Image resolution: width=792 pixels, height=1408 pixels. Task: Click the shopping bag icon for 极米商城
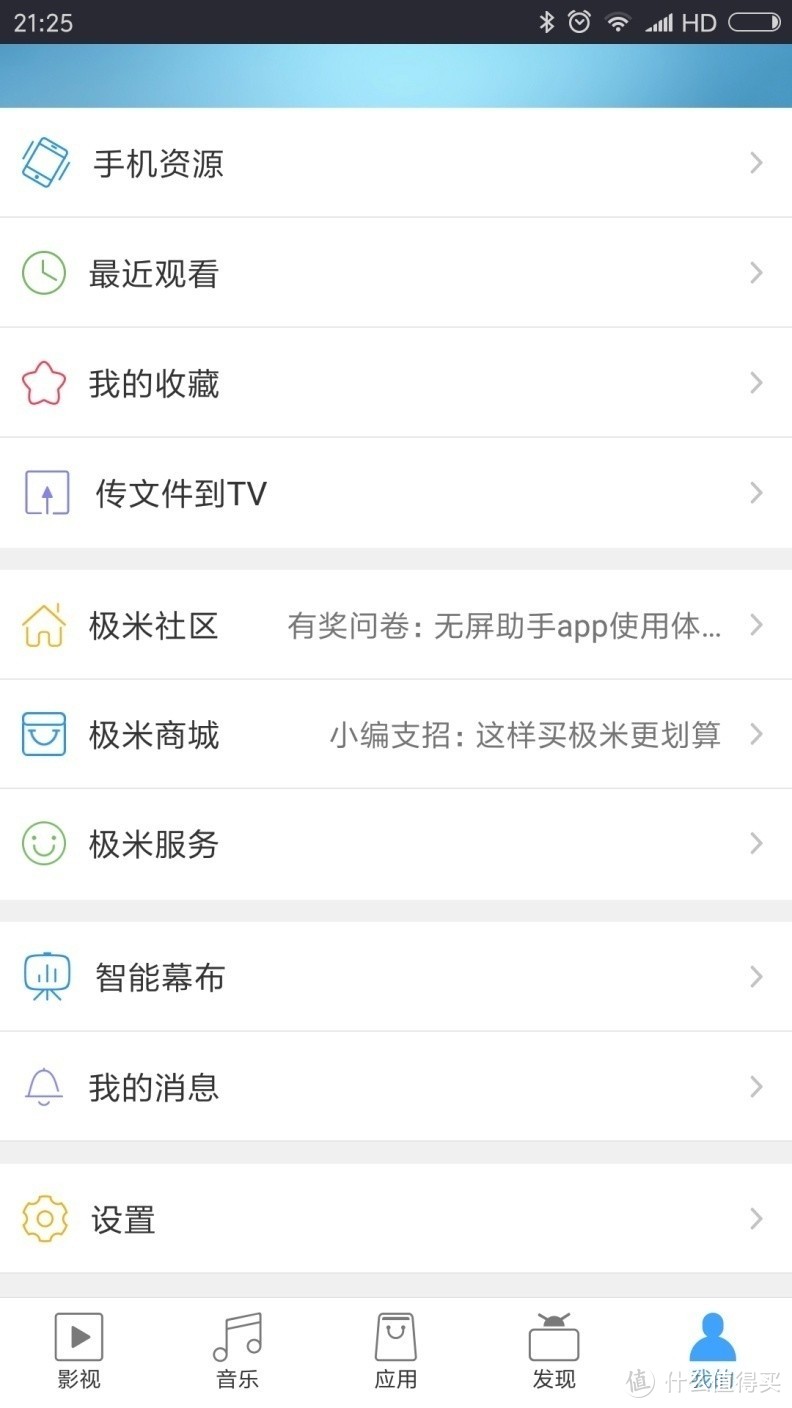[x=43, y=734]
